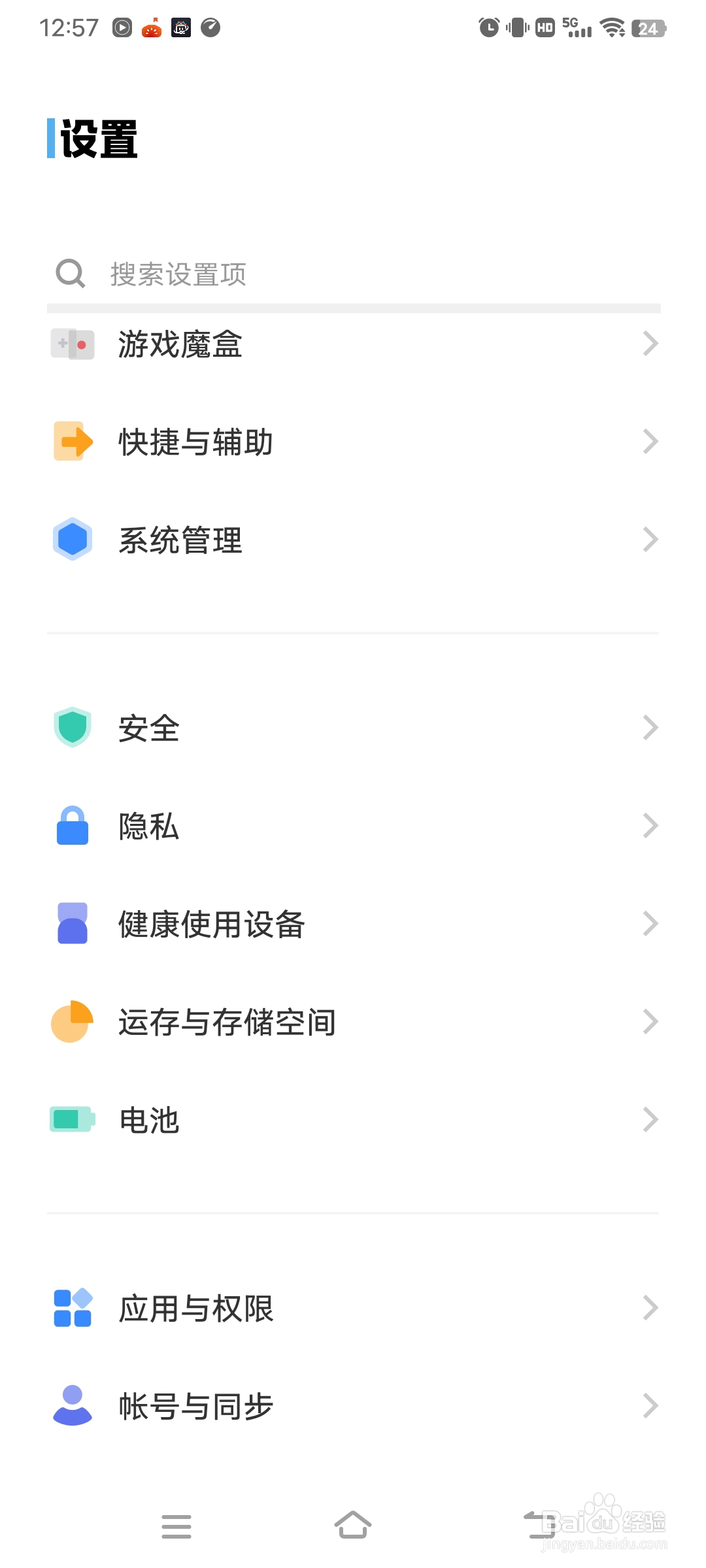Open 系统管理 using the right arrow
Viewport: 706px width, 1568px height.
(x=650, y=538)
